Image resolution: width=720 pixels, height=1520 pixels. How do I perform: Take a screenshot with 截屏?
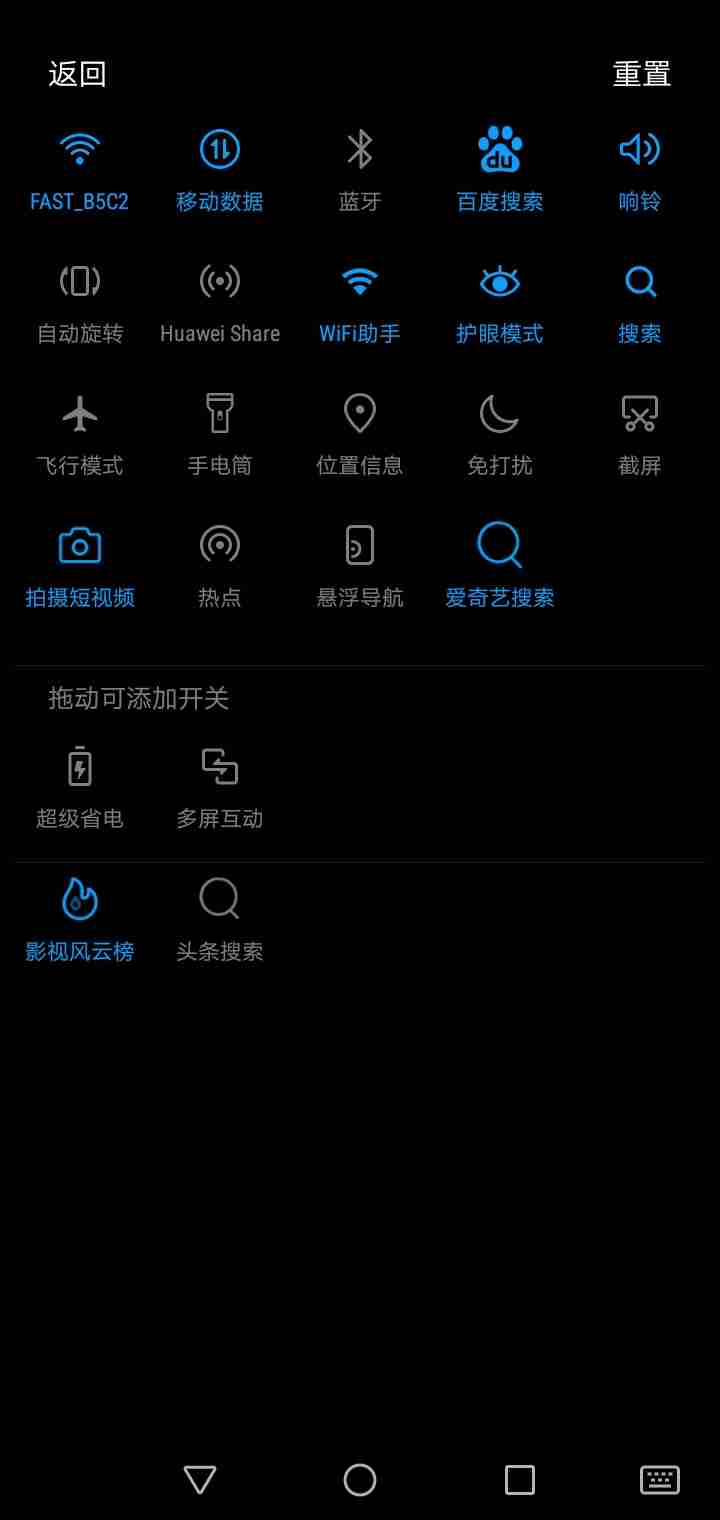[x=640, y=434]
